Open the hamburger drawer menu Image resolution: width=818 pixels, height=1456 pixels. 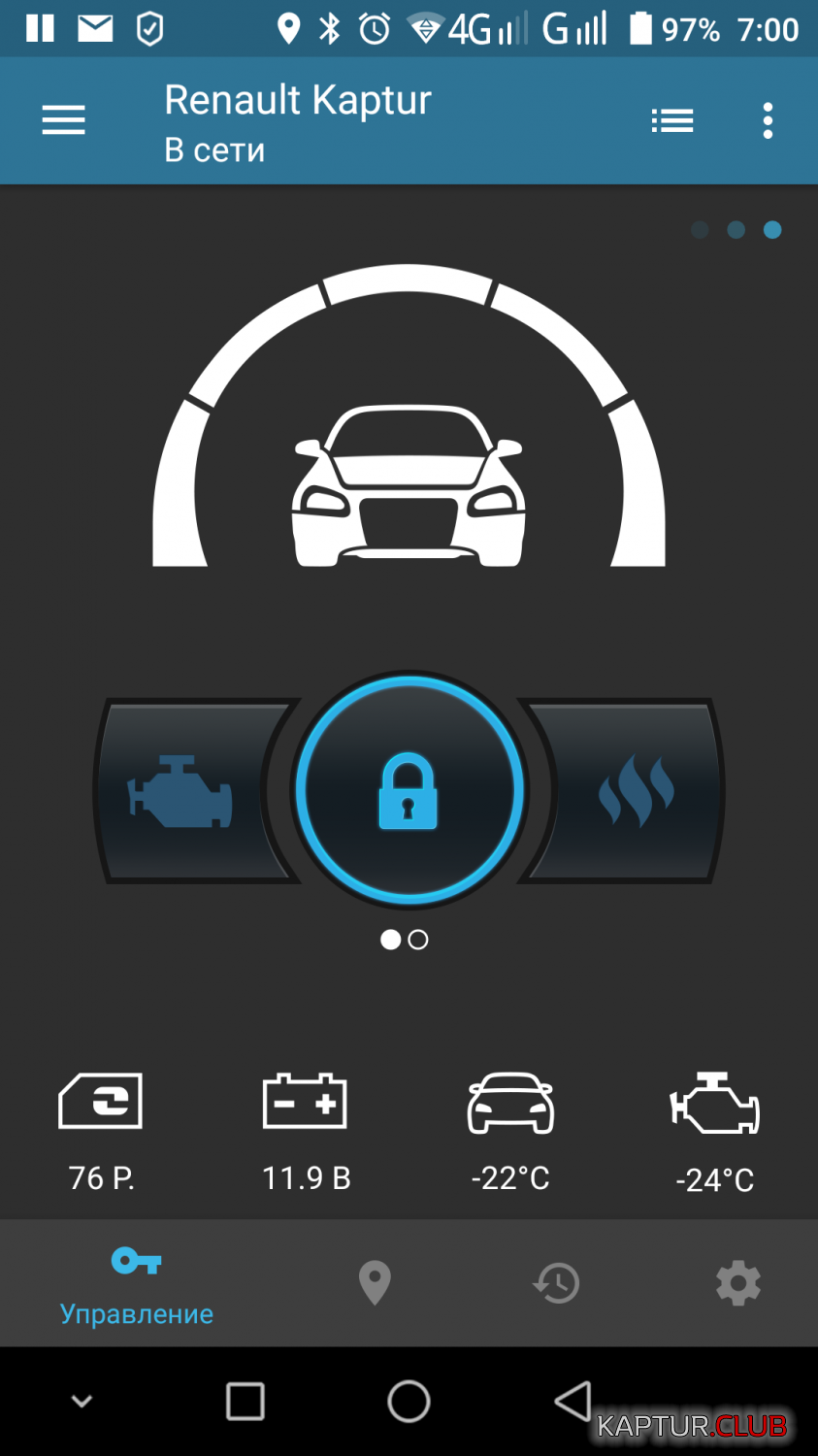(64, 120)
